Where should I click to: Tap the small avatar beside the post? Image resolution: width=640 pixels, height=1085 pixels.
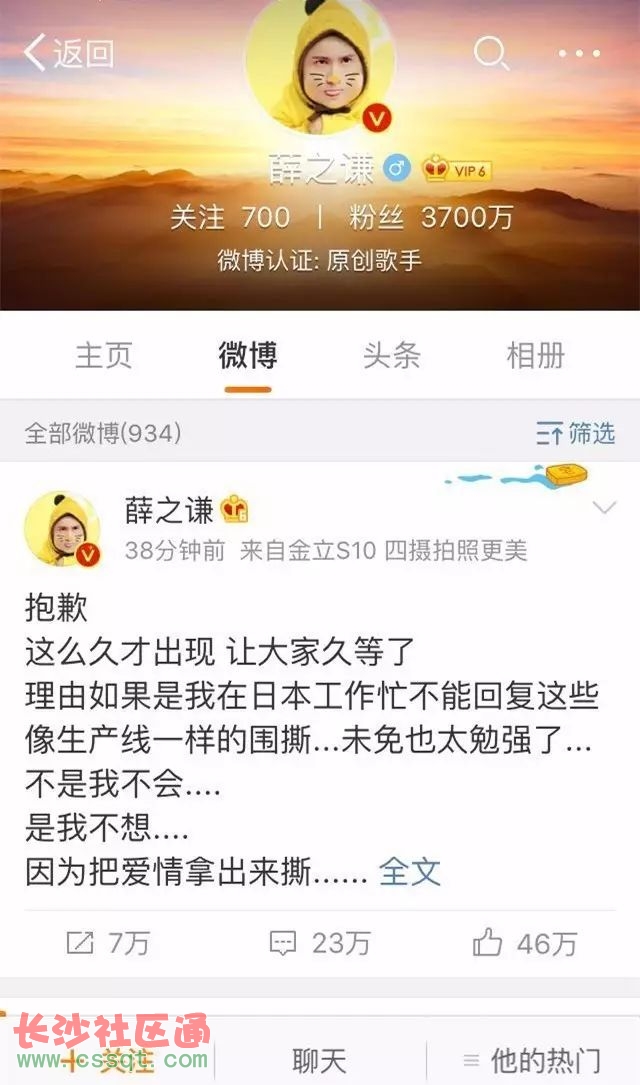(x=62, y=529)
